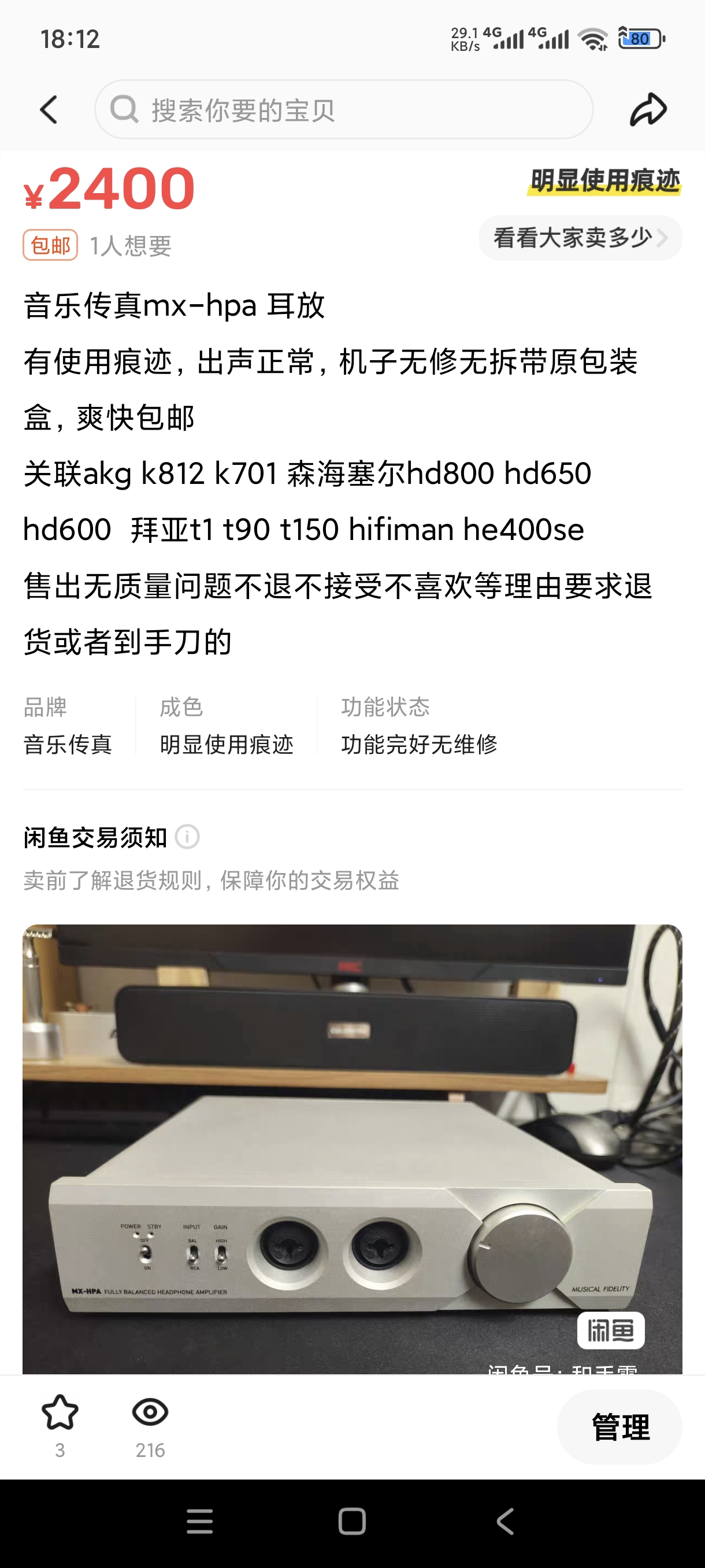Share this listing via the arrow icon
705x1568 pixels.
648,110
